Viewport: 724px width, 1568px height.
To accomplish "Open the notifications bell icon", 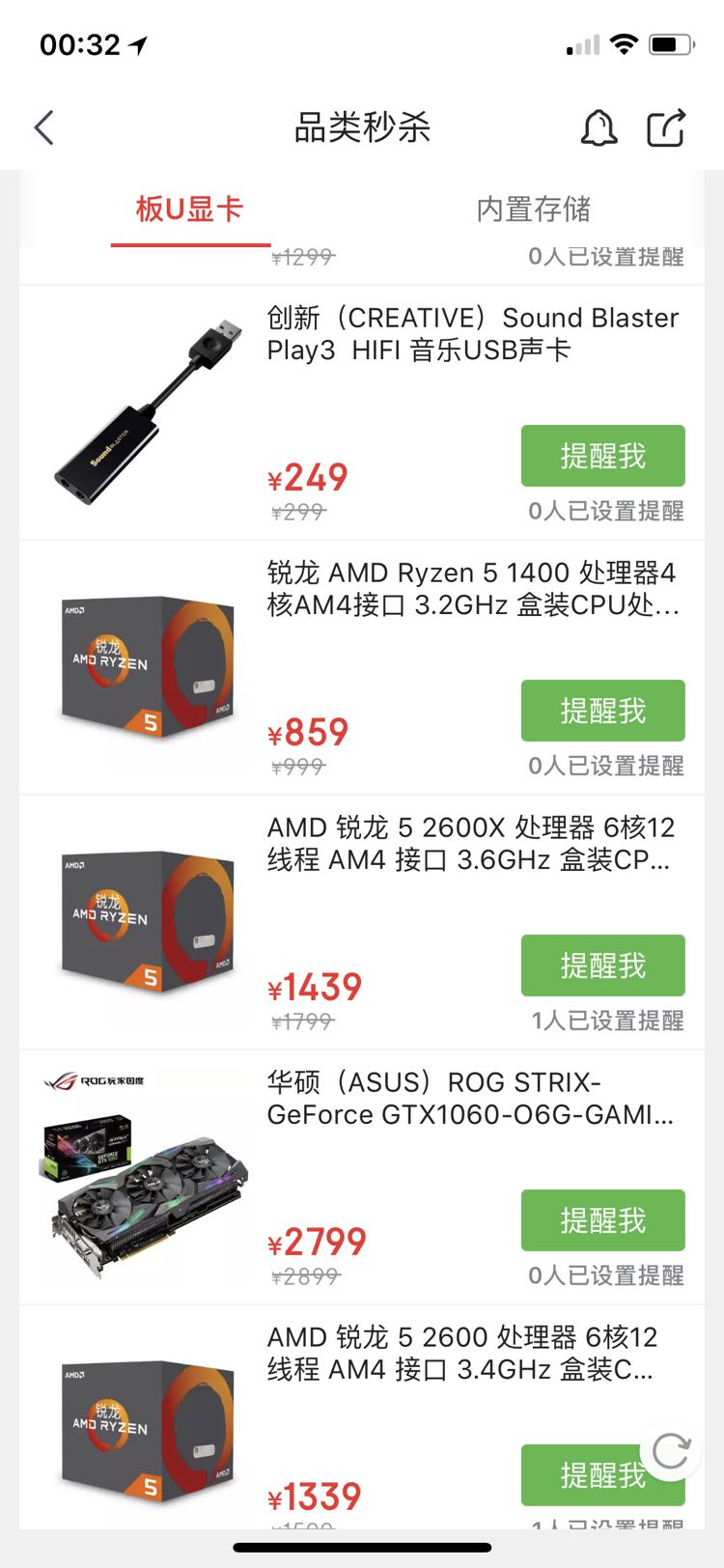I will (599, 127).
